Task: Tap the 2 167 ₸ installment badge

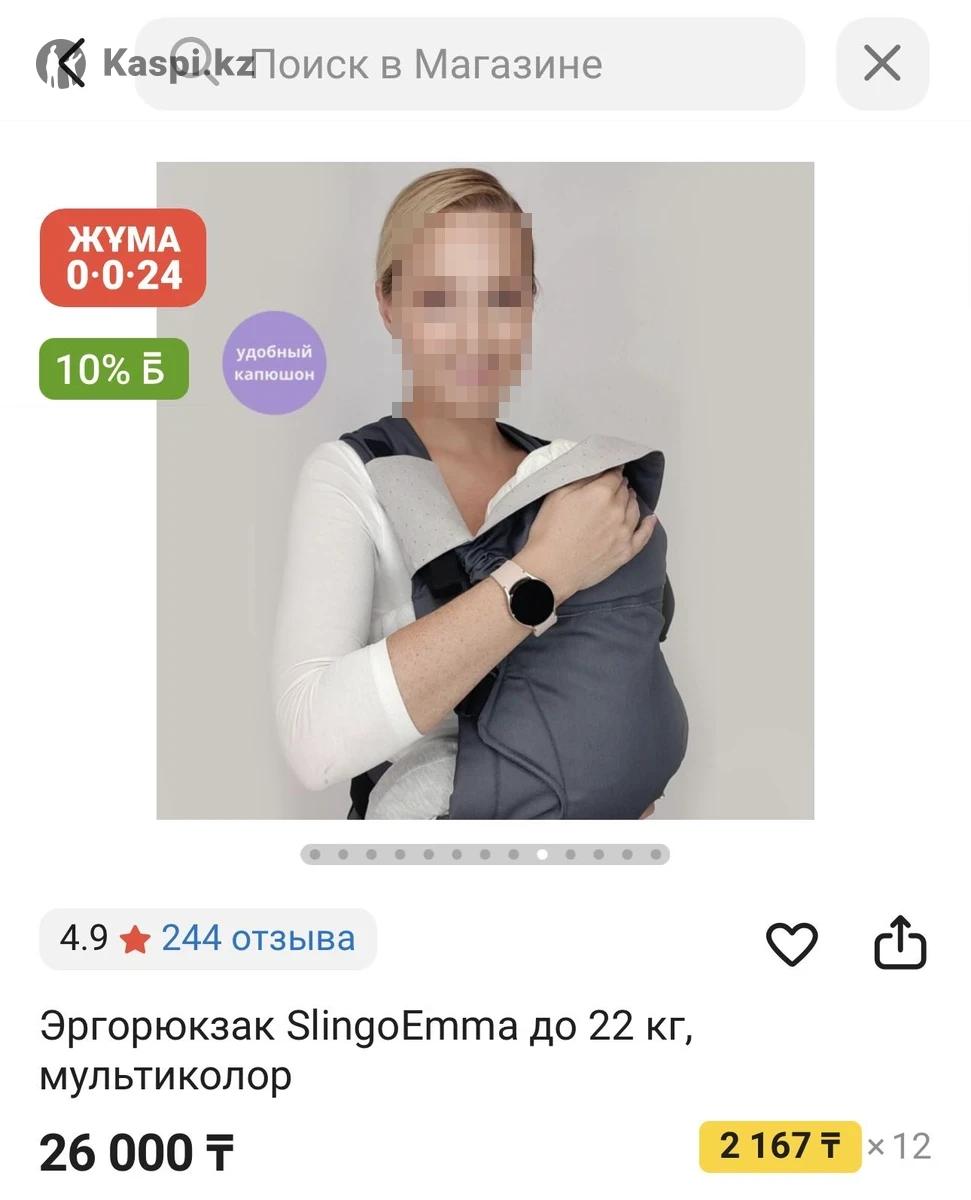Action: (x=780, y=1146)
